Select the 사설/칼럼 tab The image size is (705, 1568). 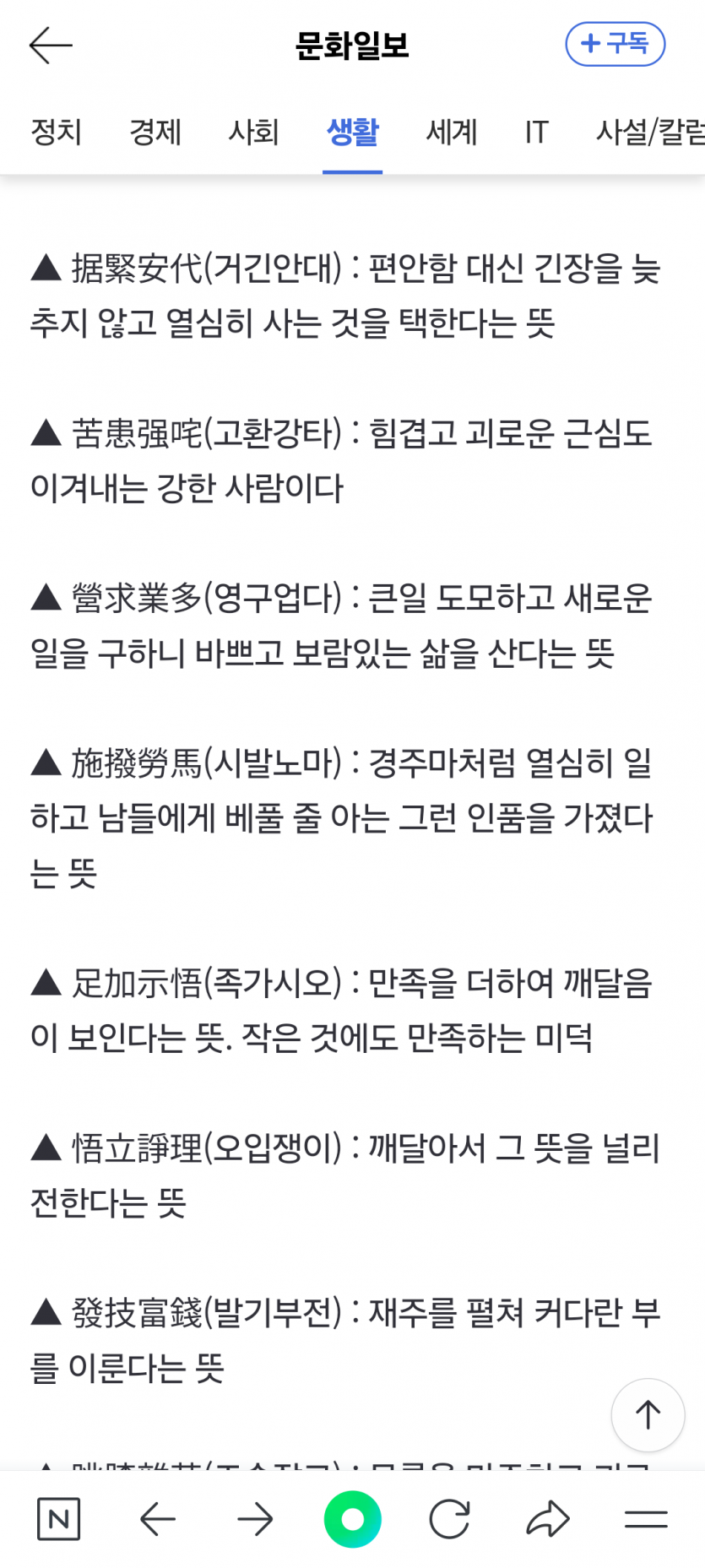pos(650,133)
